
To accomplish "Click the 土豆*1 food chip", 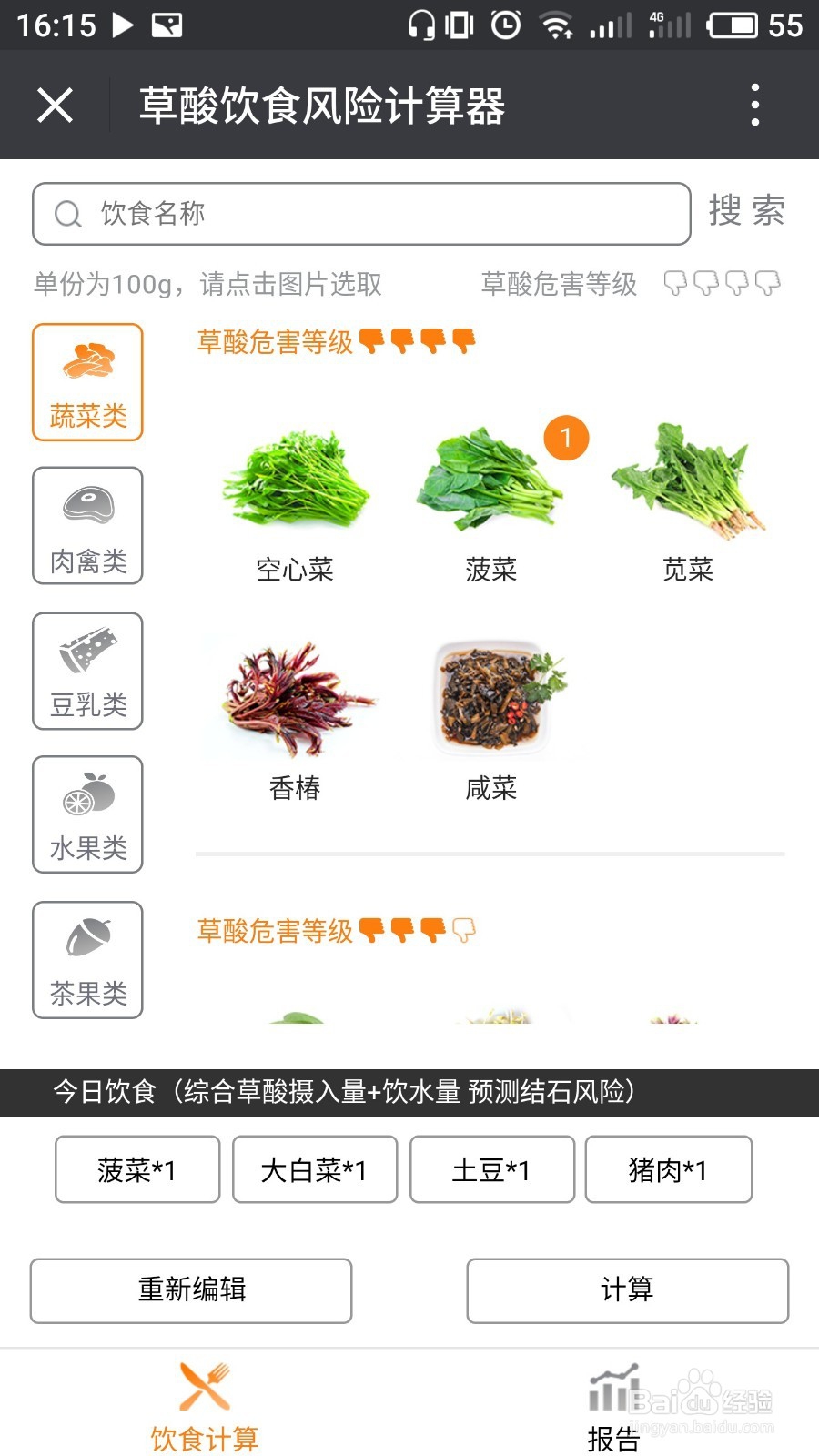I will [491, 1170].
